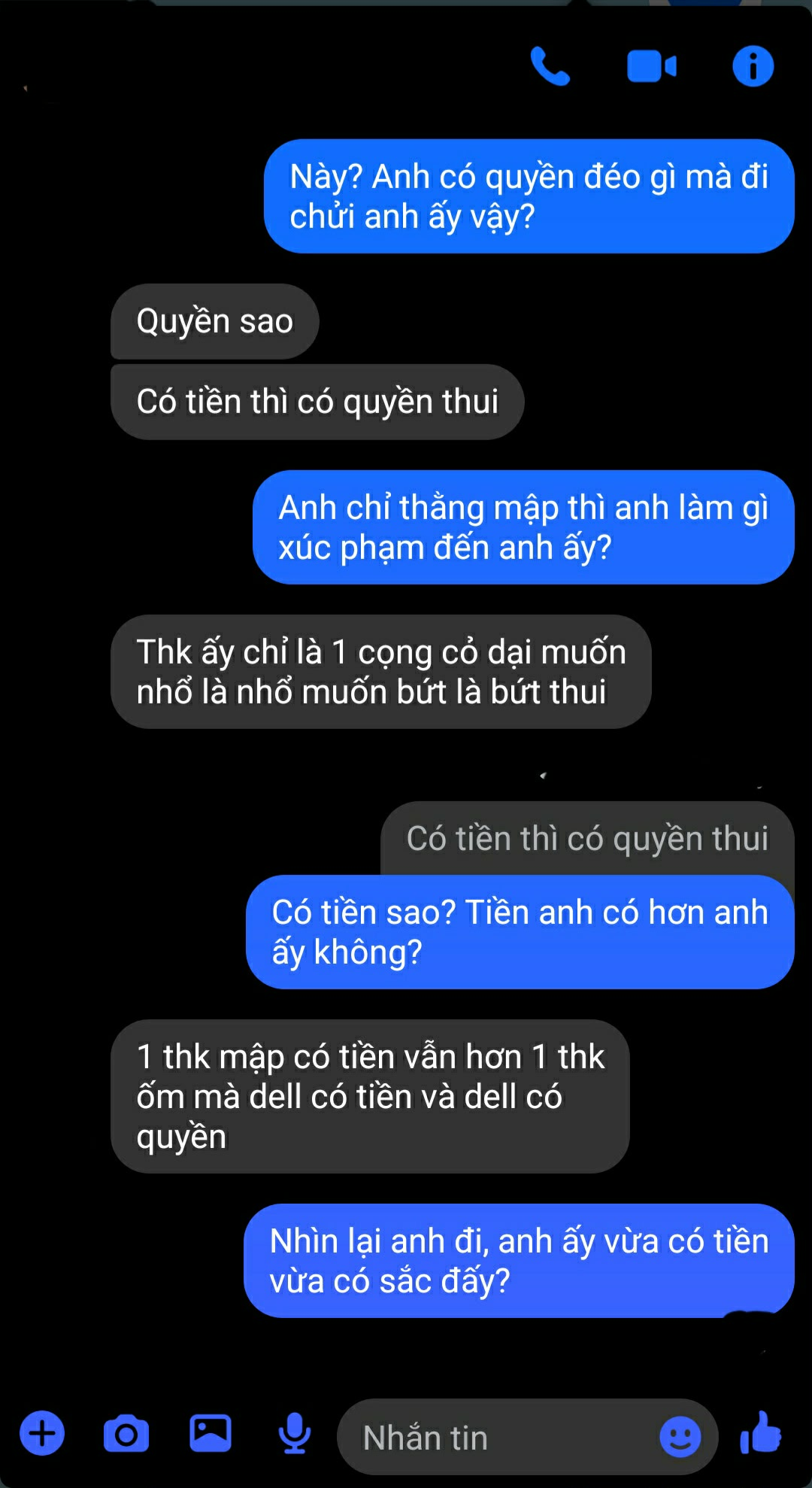This screenshot has width=812, height=1488.
Task: Start a voice call
Action: click(x=550, y=66)
